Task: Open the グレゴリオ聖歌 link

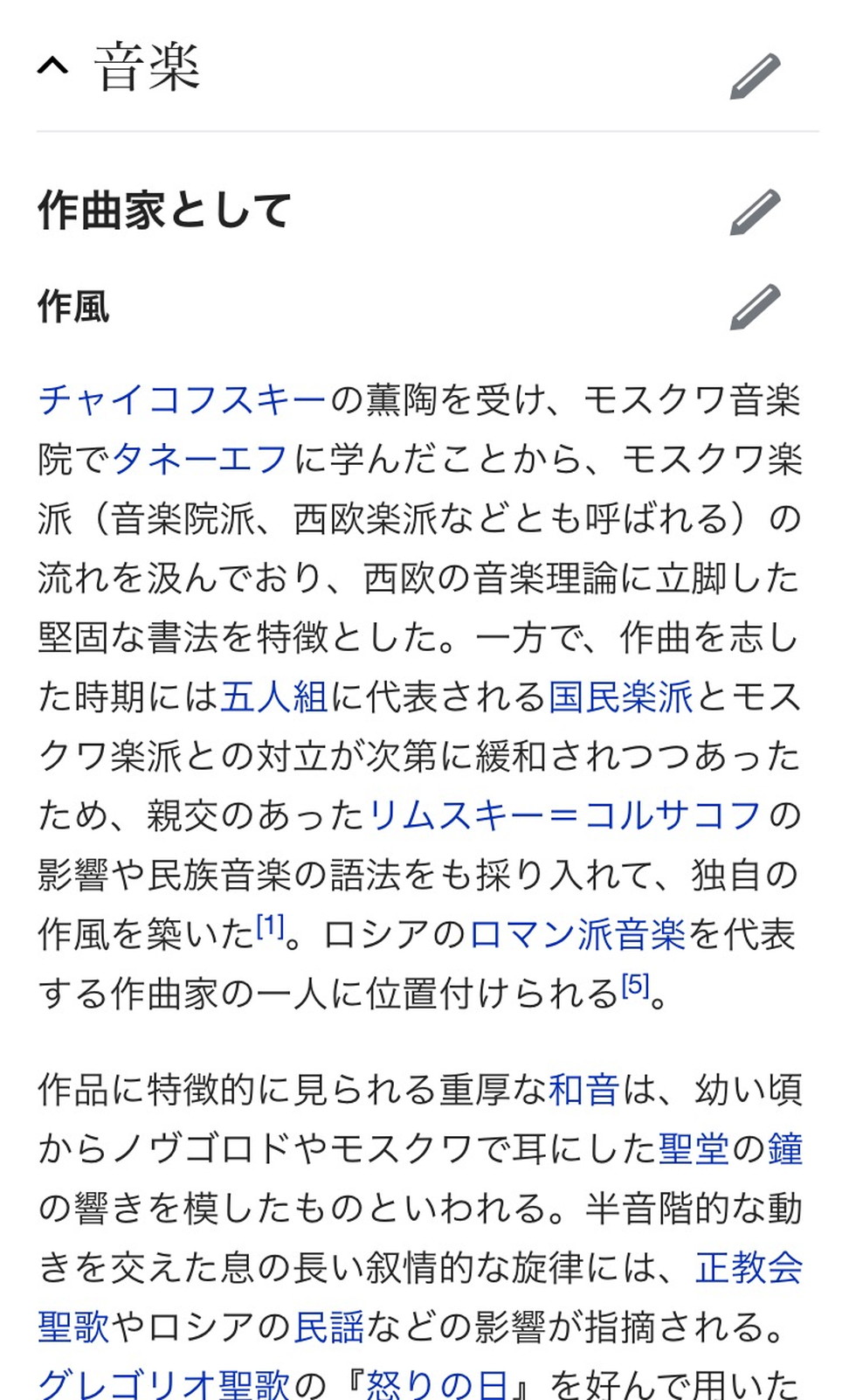Action: click(163, 1383)
